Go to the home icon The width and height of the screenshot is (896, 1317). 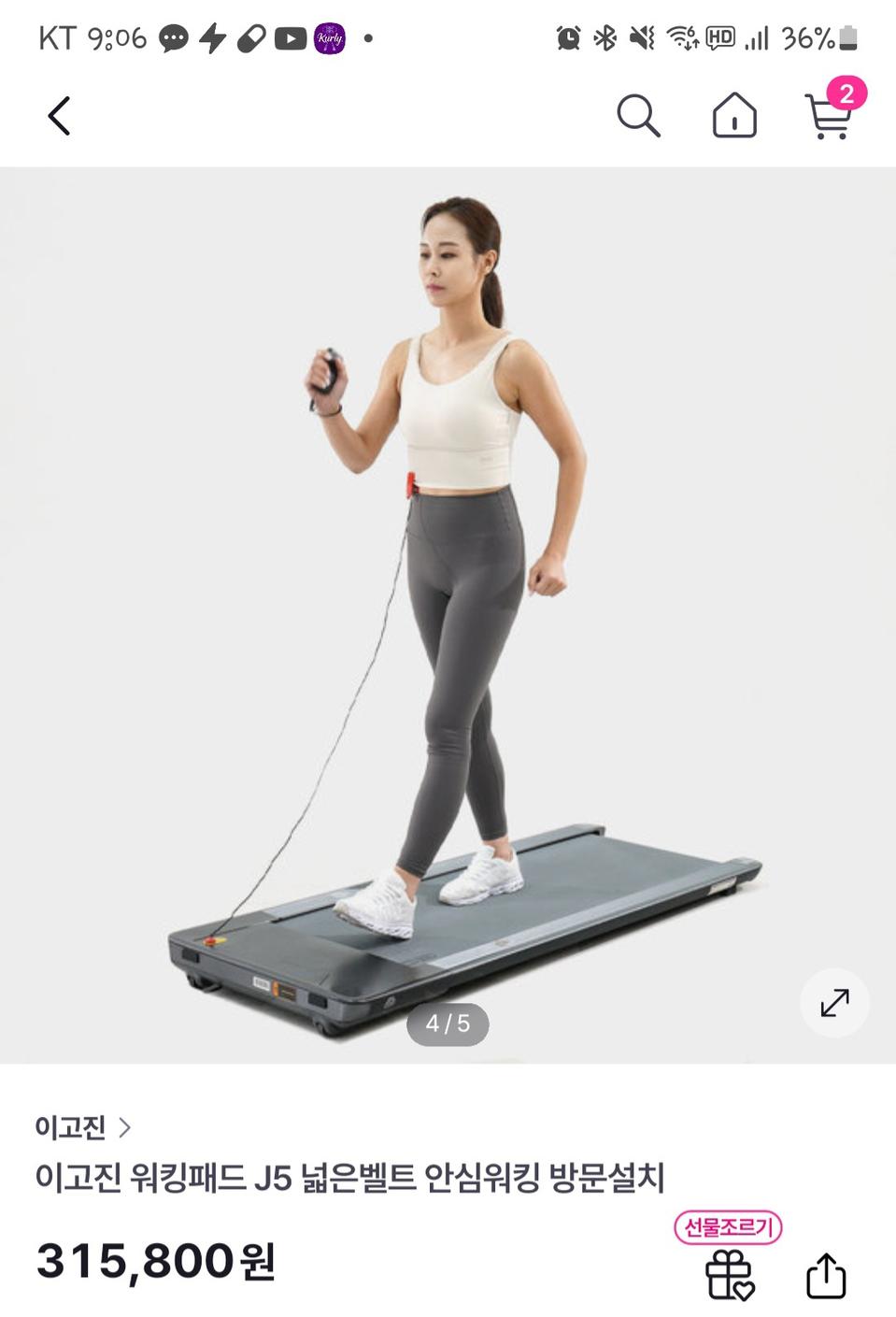tap(734, 117)
